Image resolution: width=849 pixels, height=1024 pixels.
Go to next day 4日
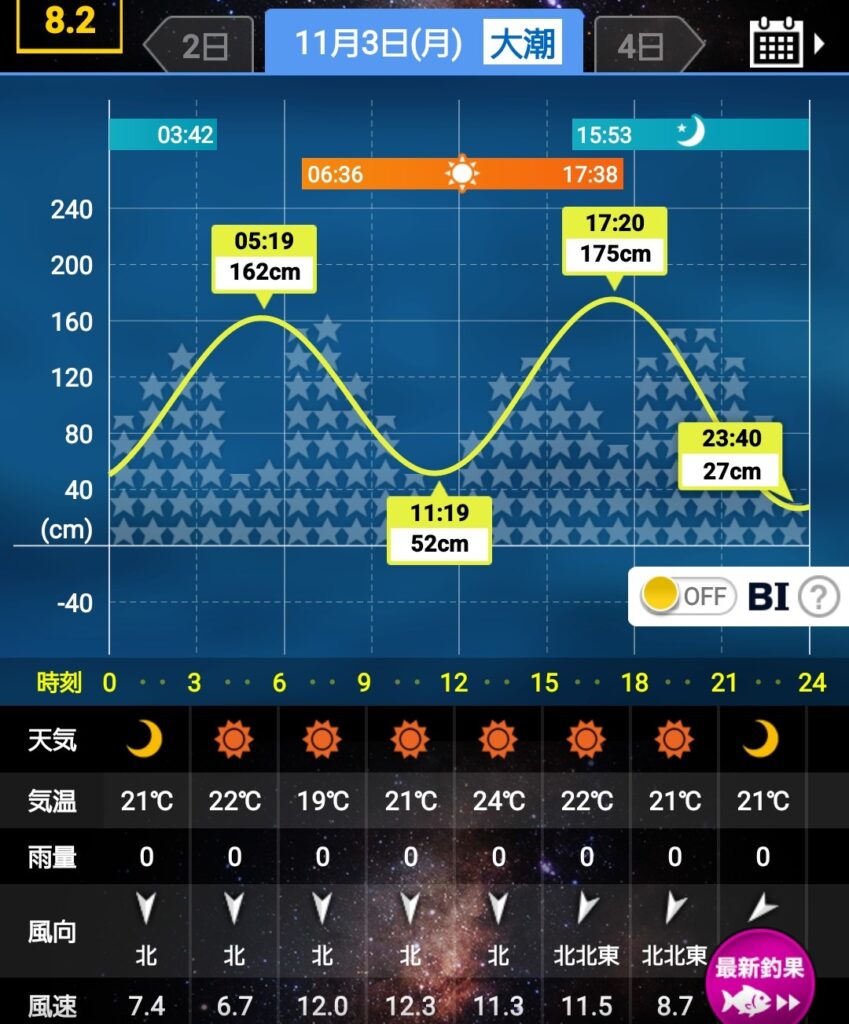click(643, 46)
